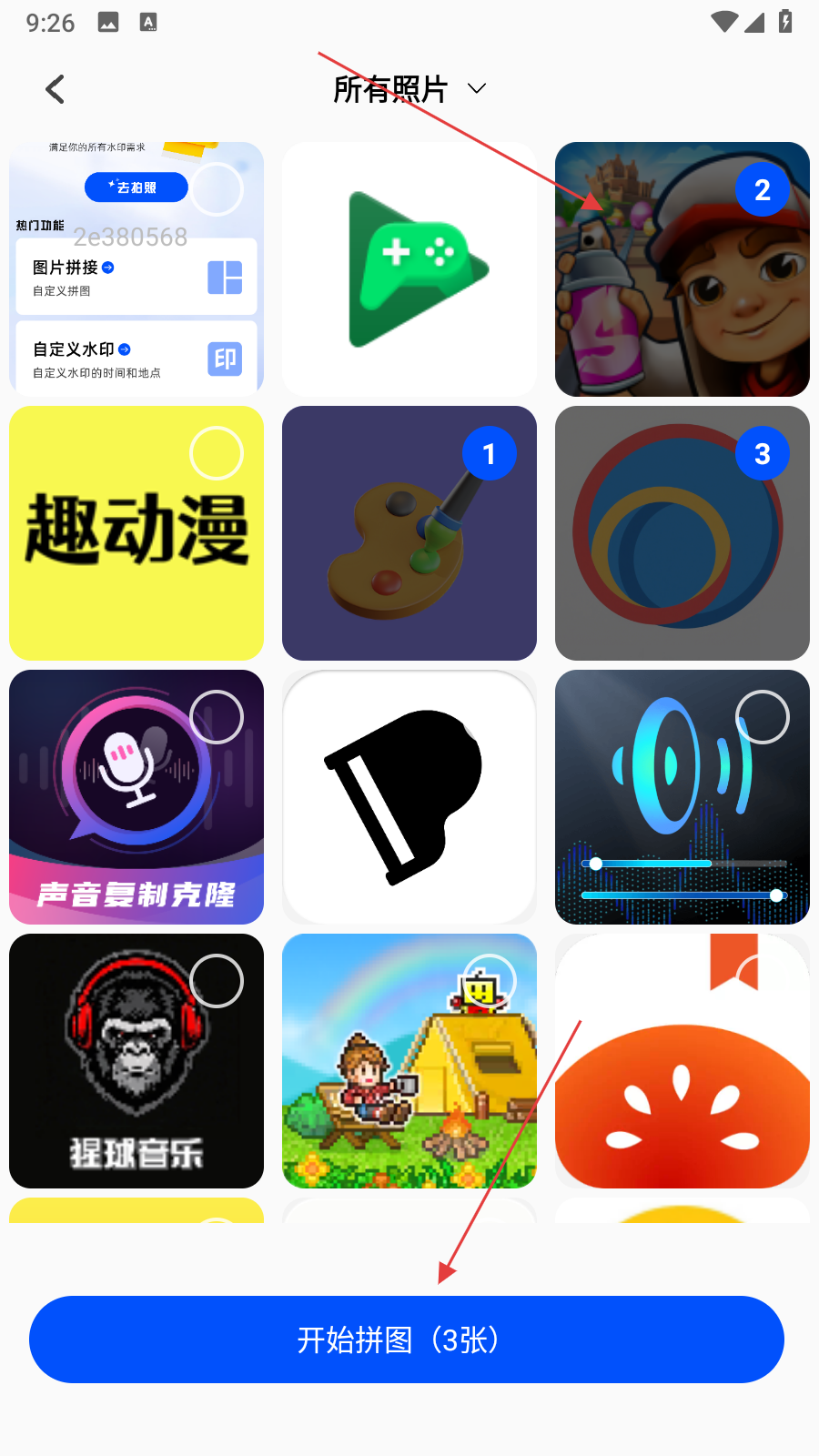
Task: Go back with the top-left arrow
Action: (x=56, y=89)
